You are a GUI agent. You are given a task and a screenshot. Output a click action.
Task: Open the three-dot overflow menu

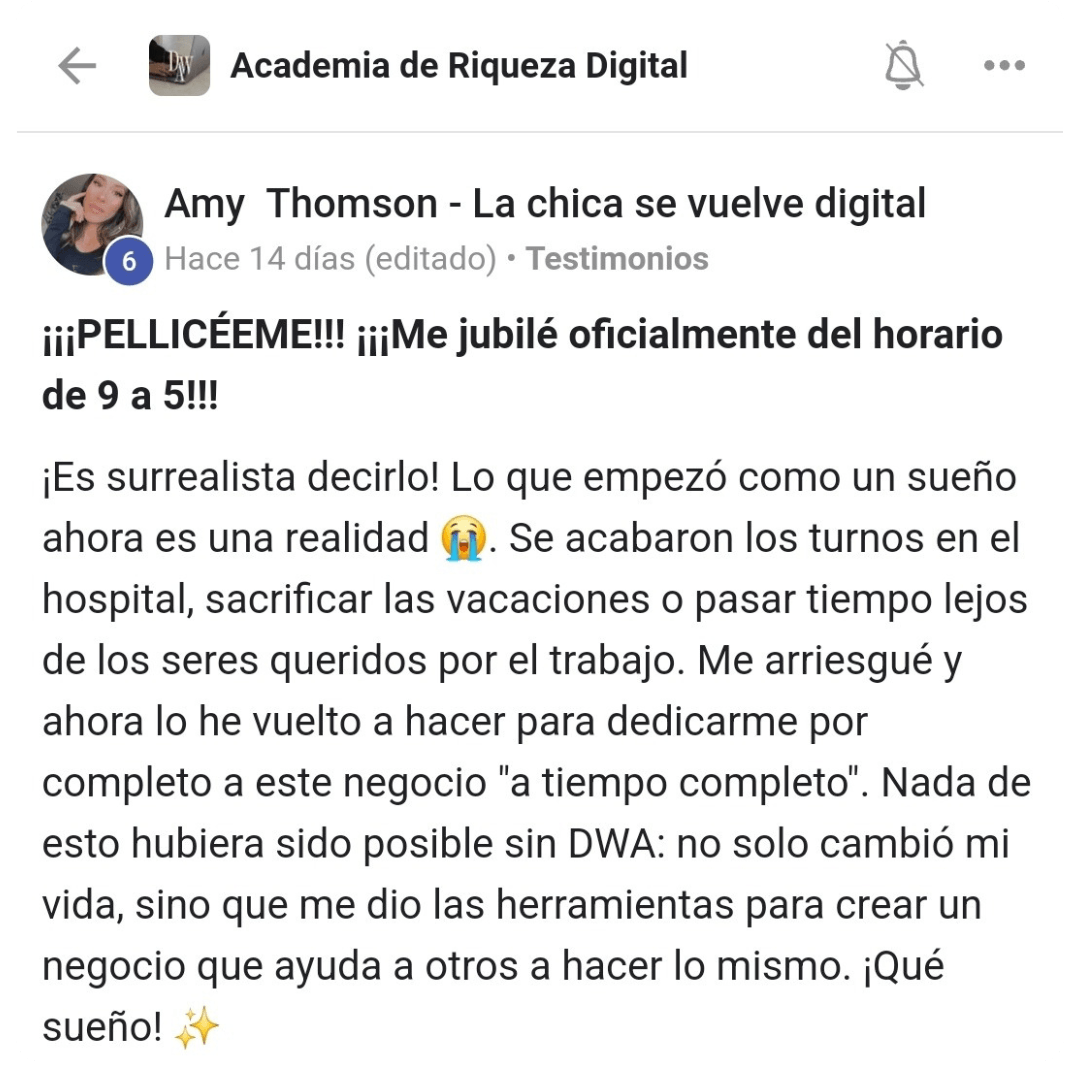[x=1004, y=67]
